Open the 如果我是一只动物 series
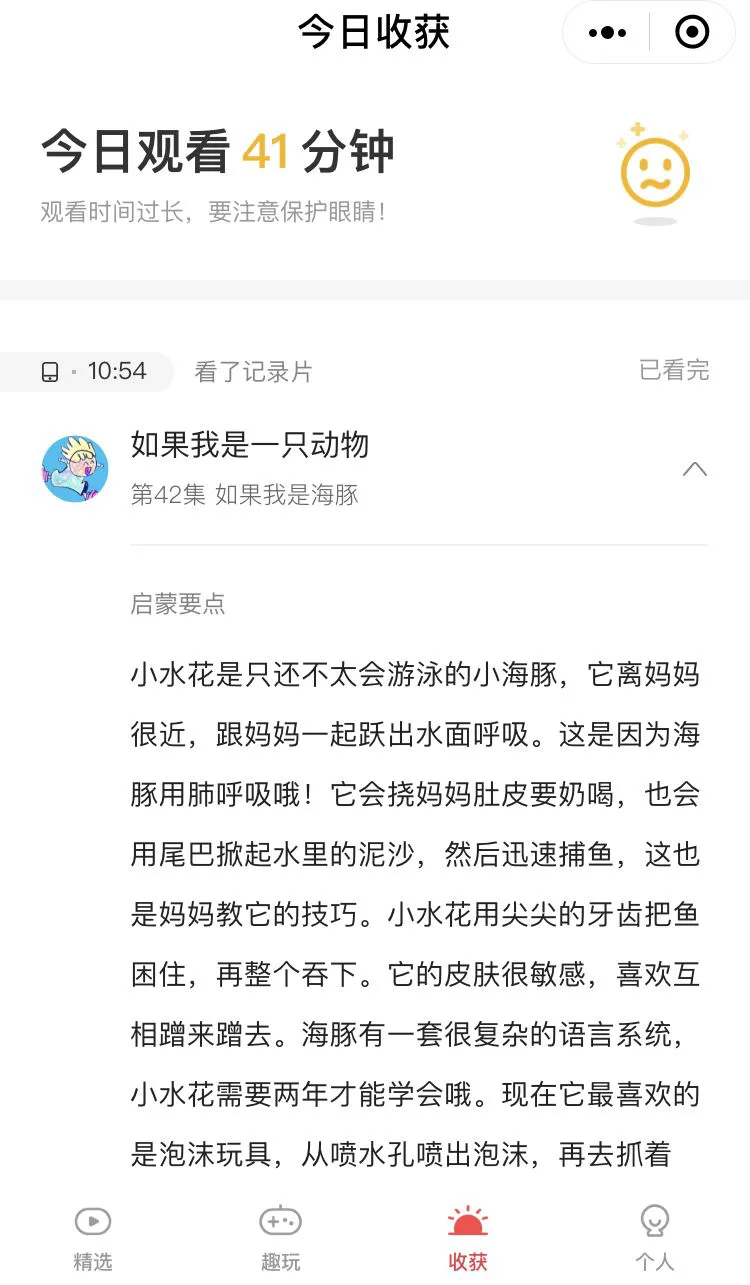750x1285 pixels. click(250, 445)
